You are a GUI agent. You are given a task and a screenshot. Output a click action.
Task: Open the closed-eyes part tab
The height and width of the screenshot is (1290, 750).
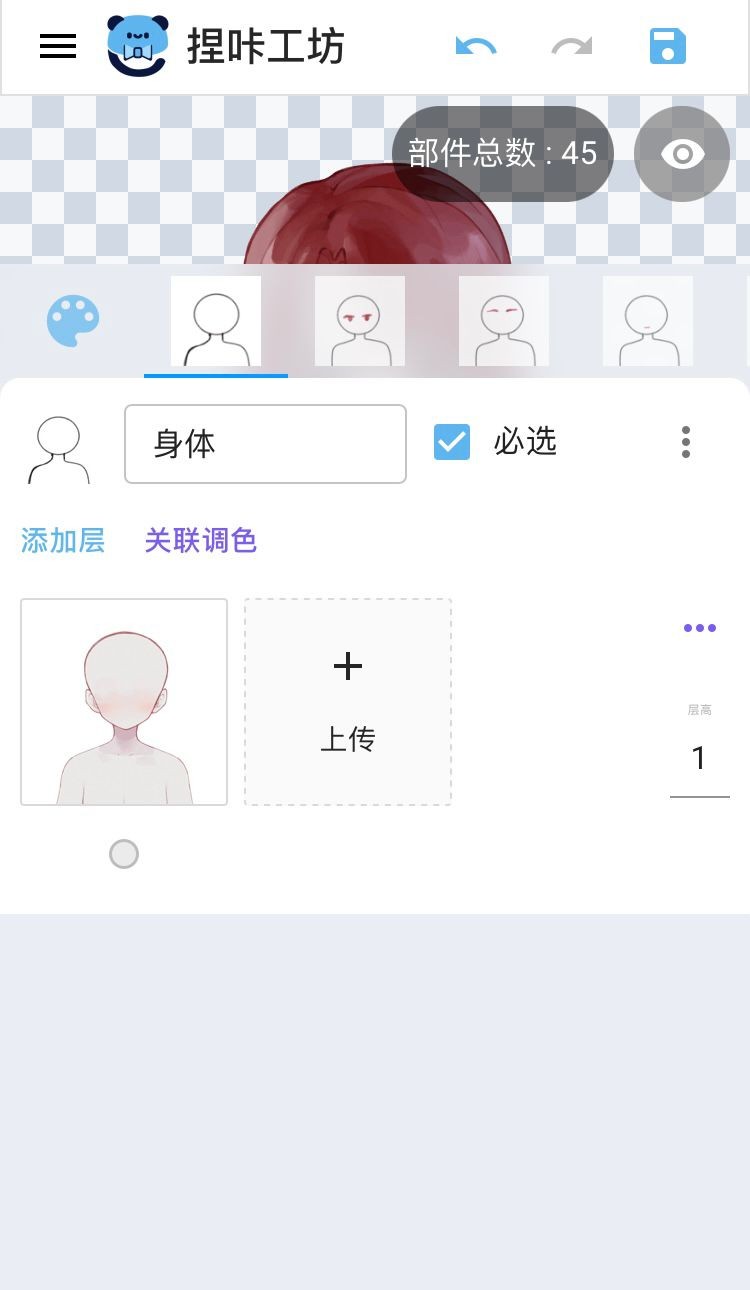point(504,320)
